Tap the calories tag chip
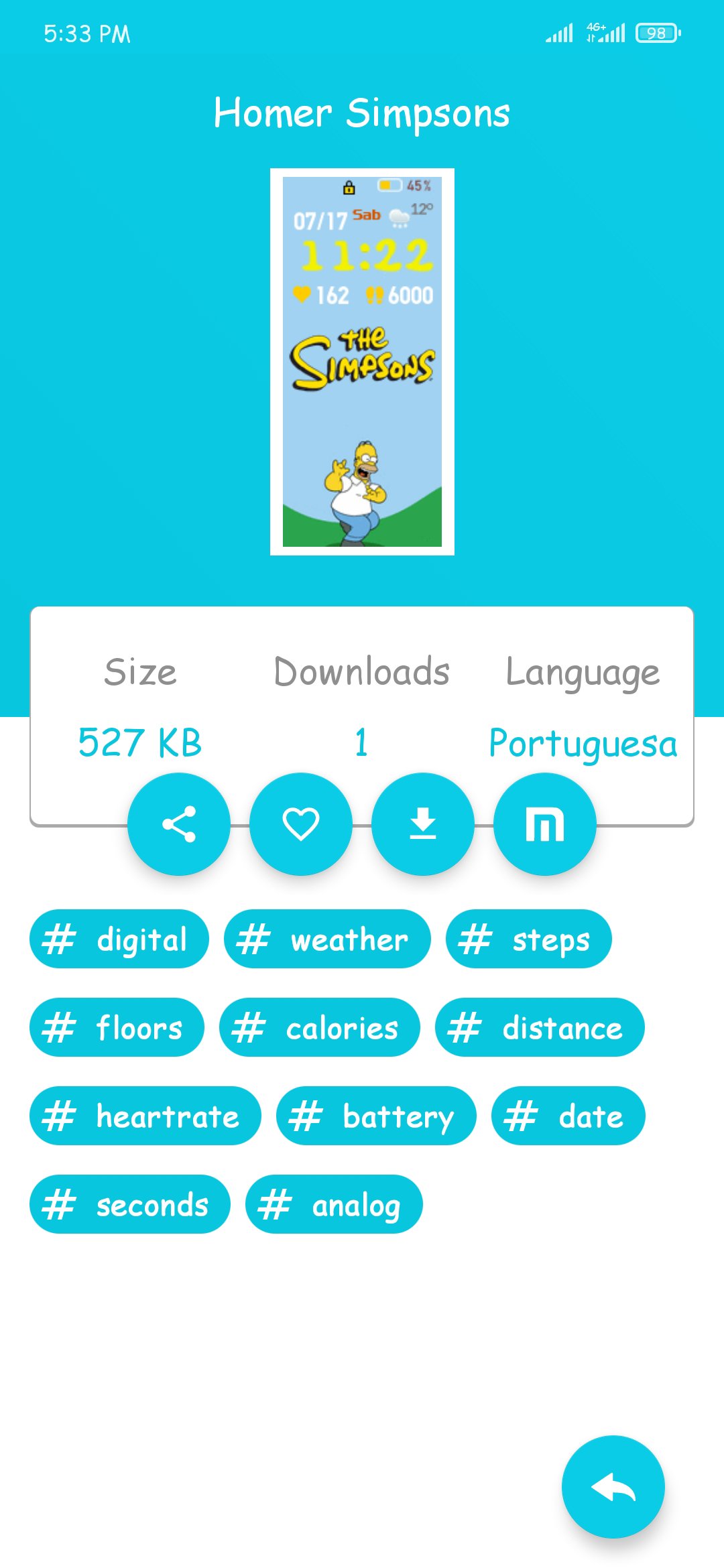724x1568 pixels. 319,1027
